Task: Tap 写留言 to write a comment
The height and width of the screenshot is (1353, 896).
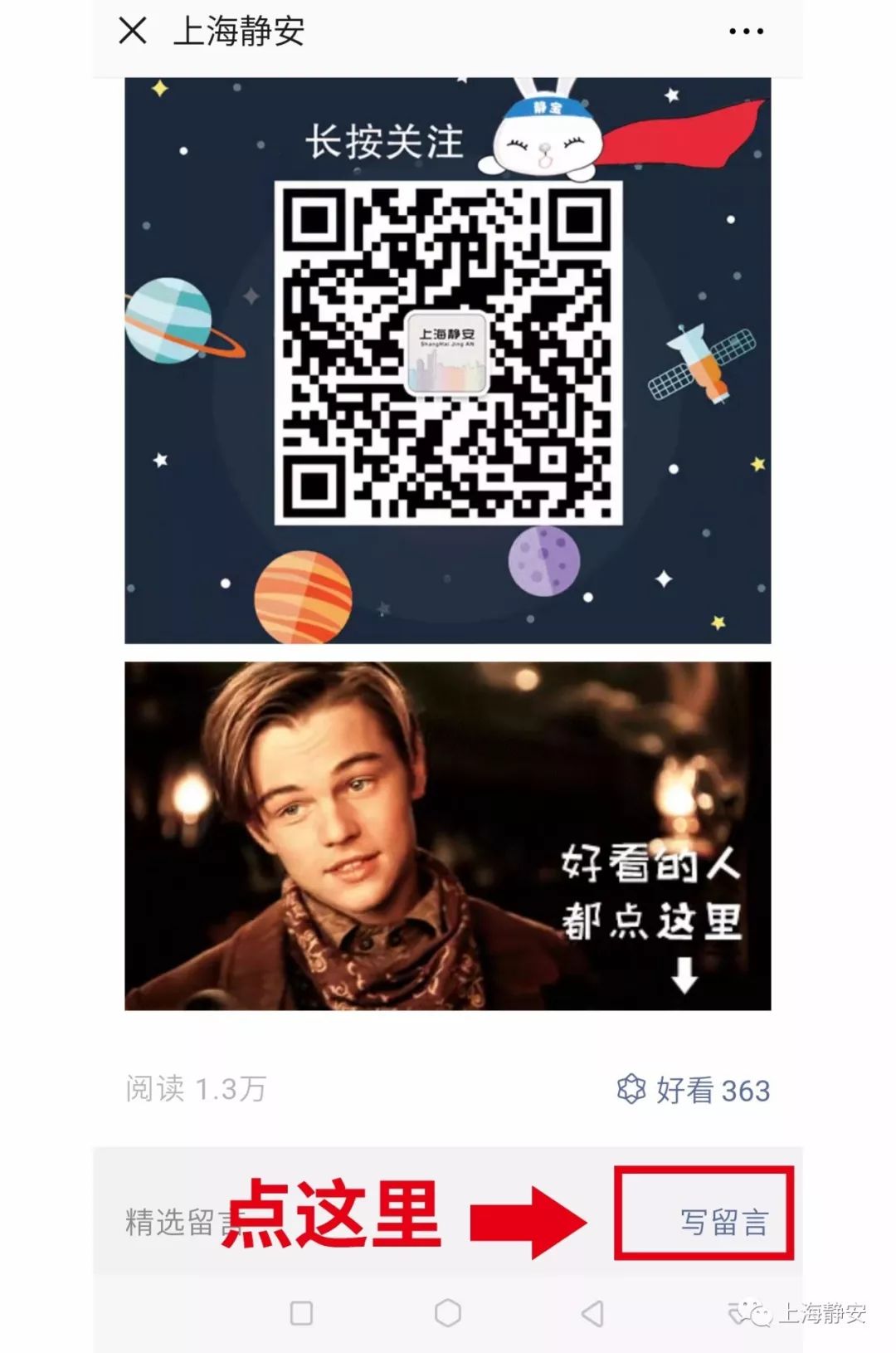Action: click(x=723, y=1222)
